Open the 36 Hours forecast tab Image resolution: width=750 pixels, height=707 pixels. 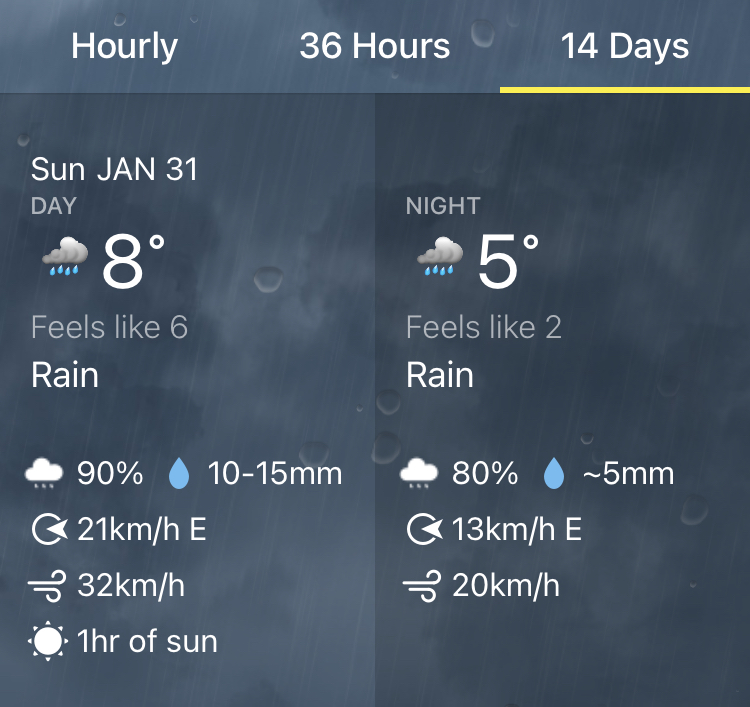(375, 46)
